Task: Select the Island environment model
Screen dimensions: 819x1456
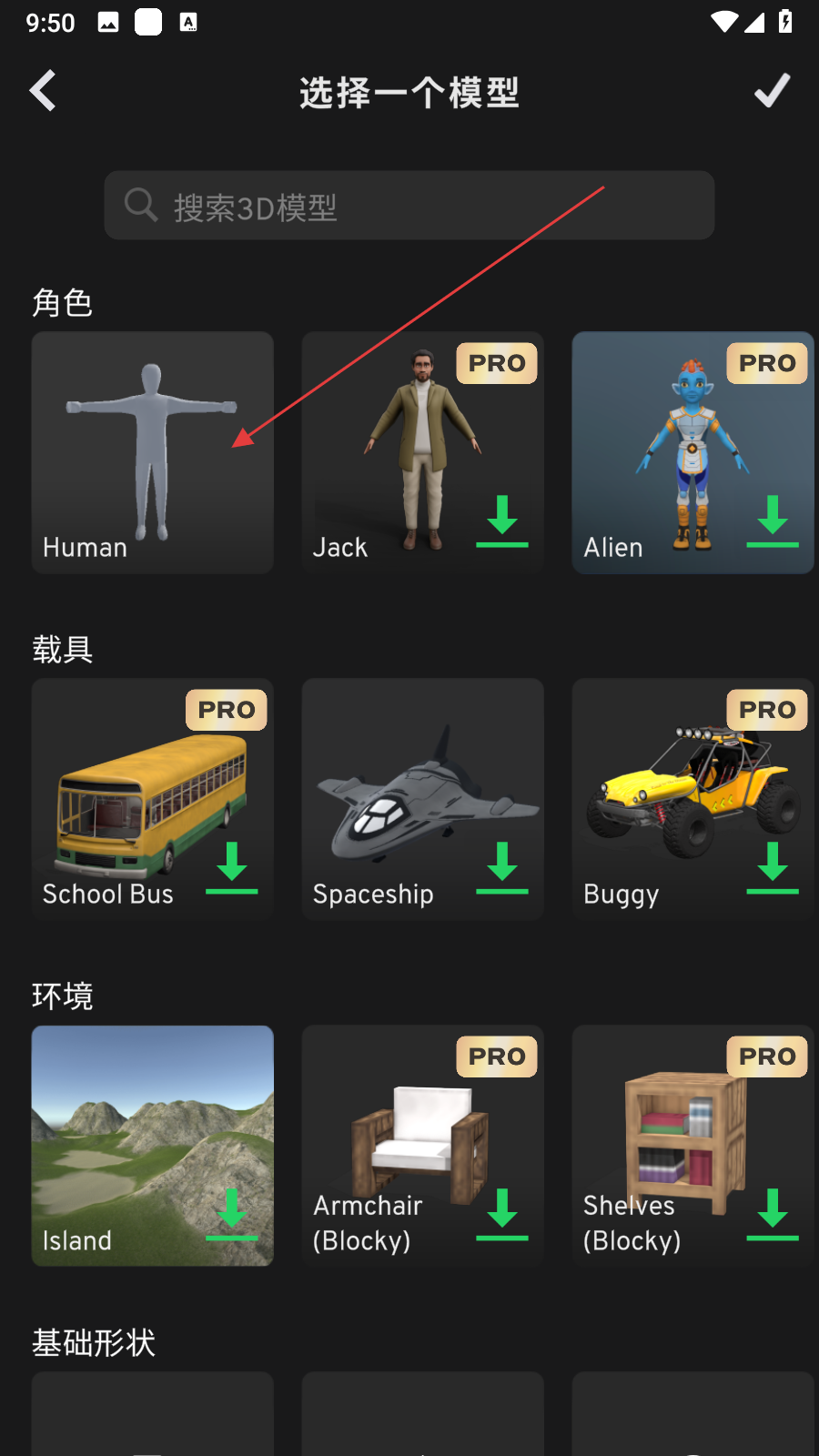Action: (152, 1146)
